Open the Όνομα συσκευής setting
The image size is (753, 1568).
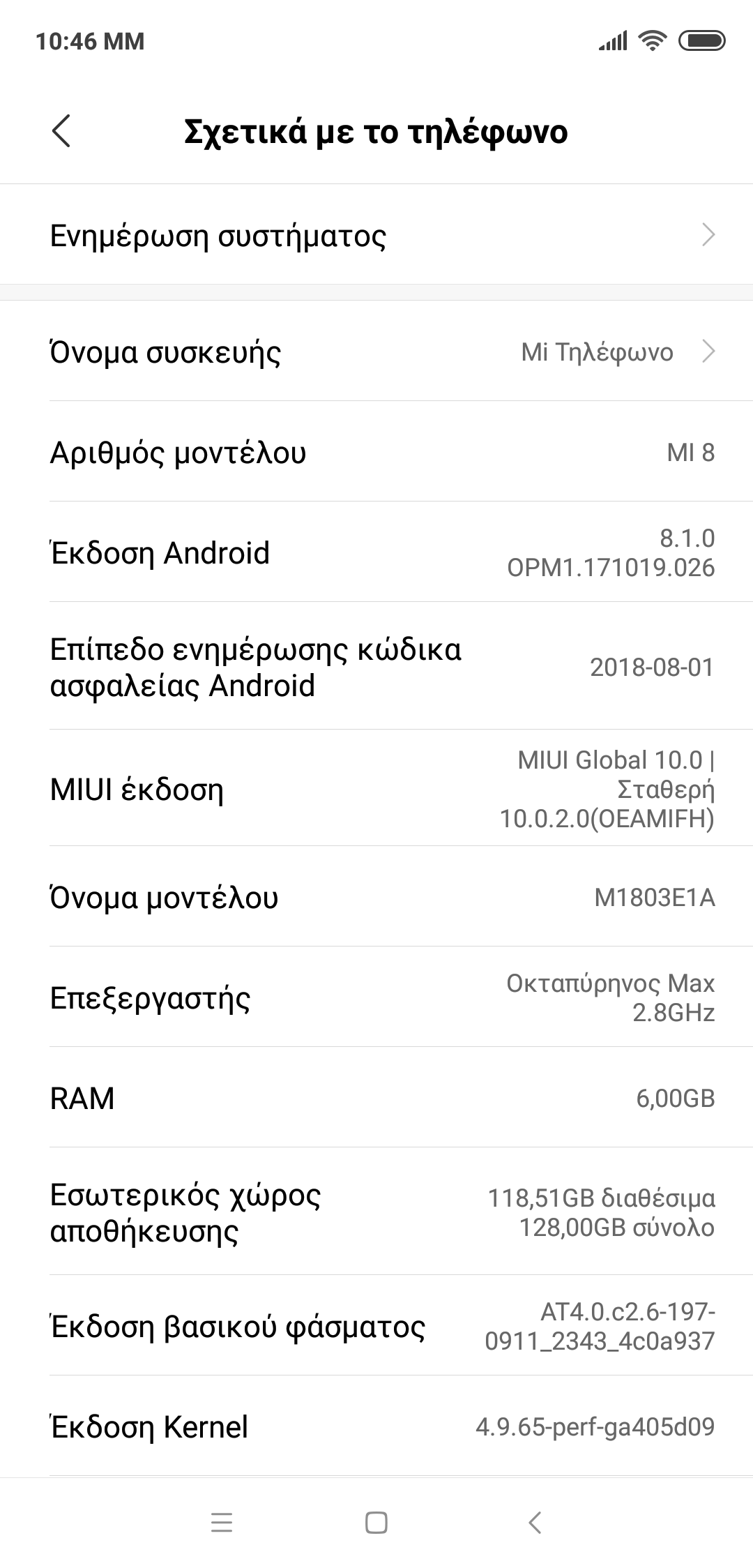376,352
